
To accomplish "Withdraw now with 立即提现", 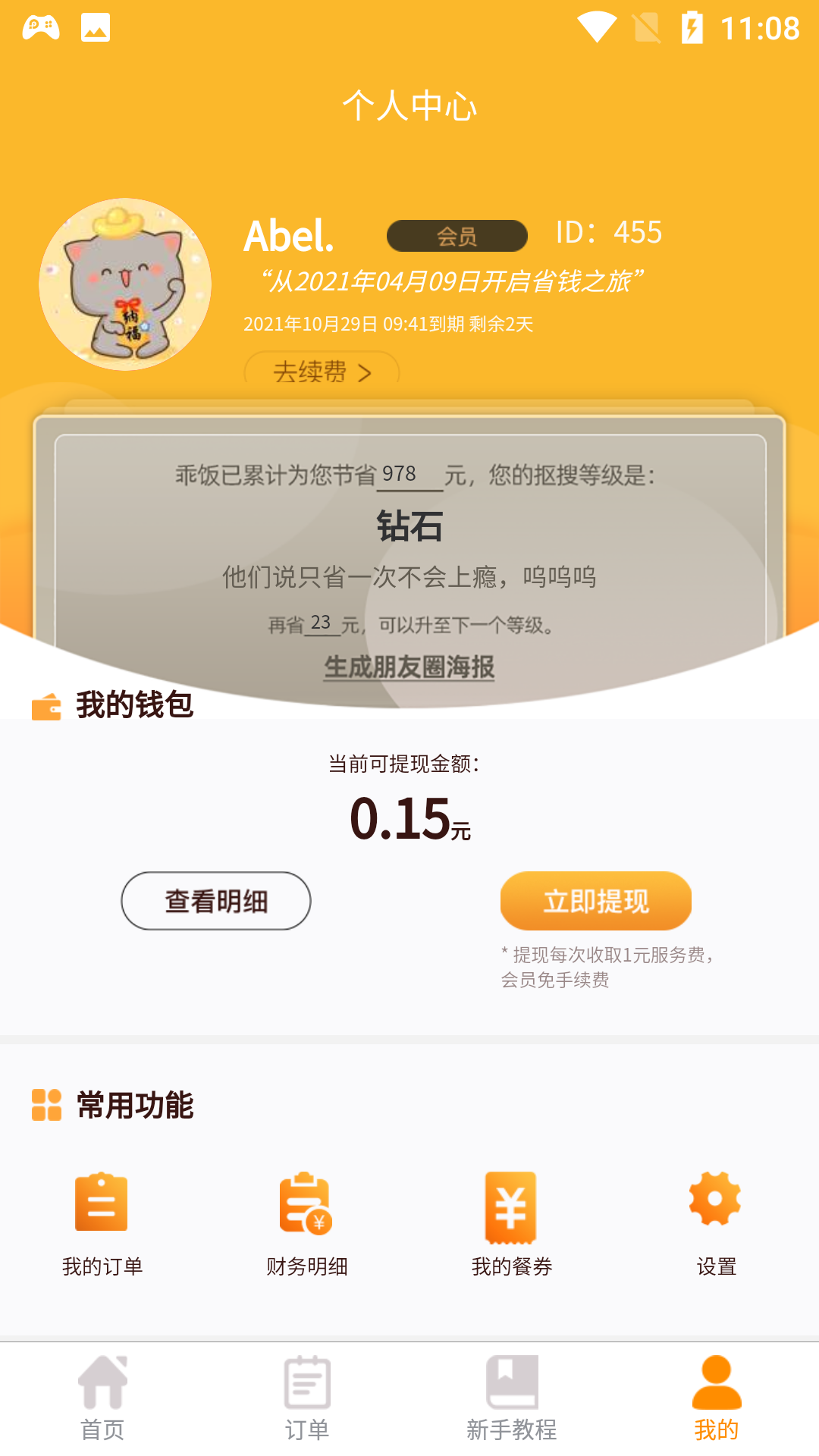I will click(x=595, y=901).
